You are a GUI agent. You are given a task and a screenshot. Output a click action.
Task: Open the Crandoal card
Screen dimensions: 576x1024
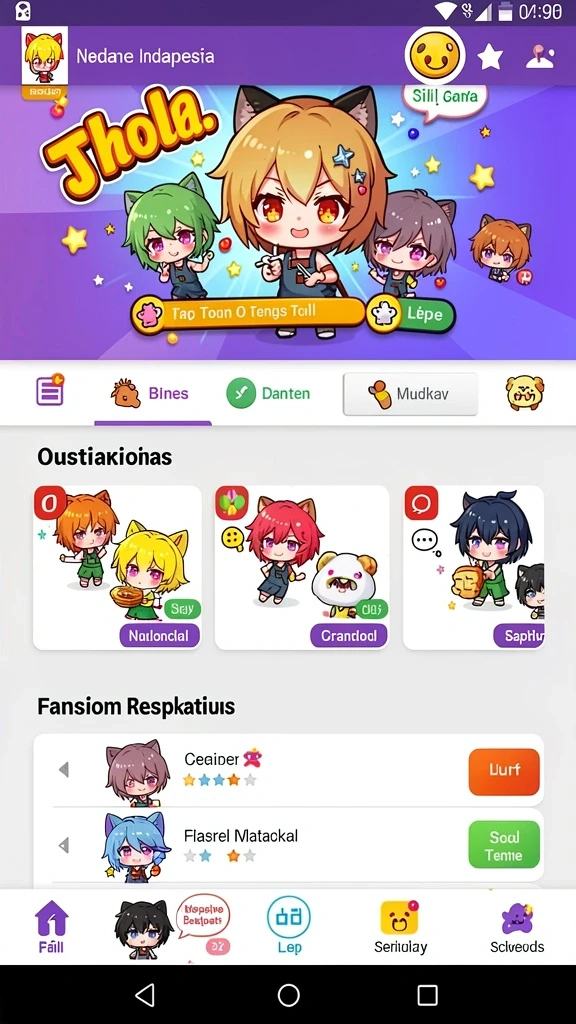[302, 568]
